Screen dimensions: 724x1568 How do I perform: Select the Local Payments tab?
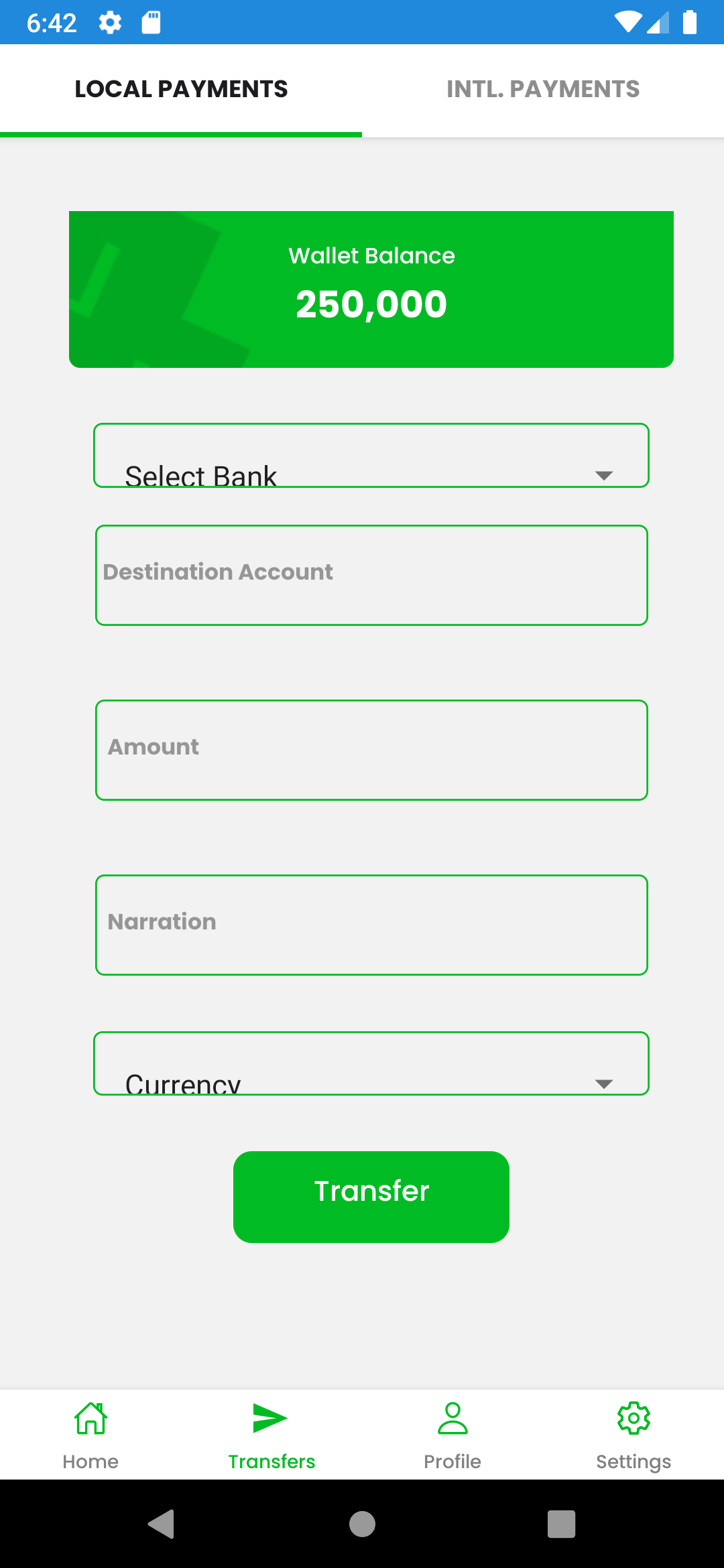click(181, 90)
